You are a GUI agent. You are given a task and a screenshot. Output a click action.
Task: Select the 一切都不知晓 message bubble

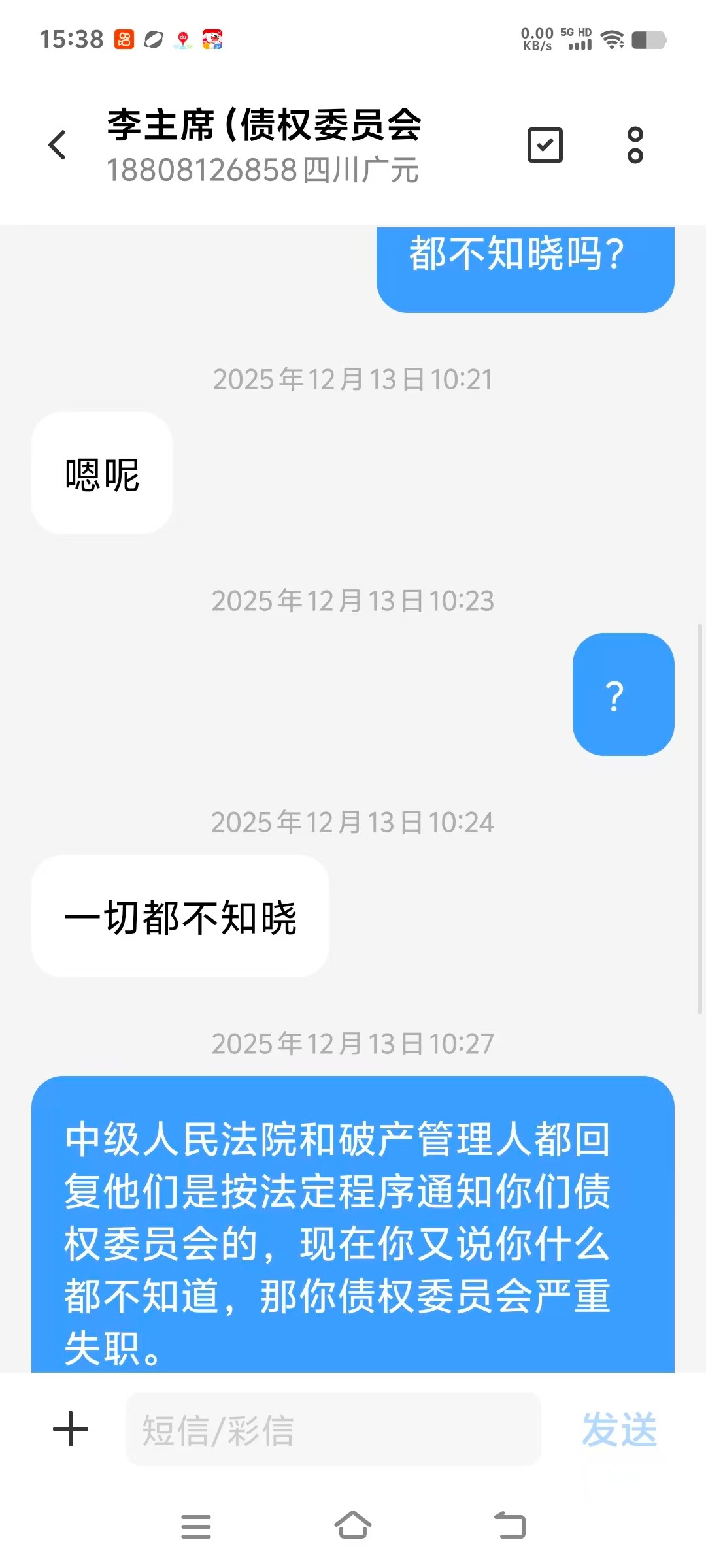pyautogui.click(x=180, y=916)
